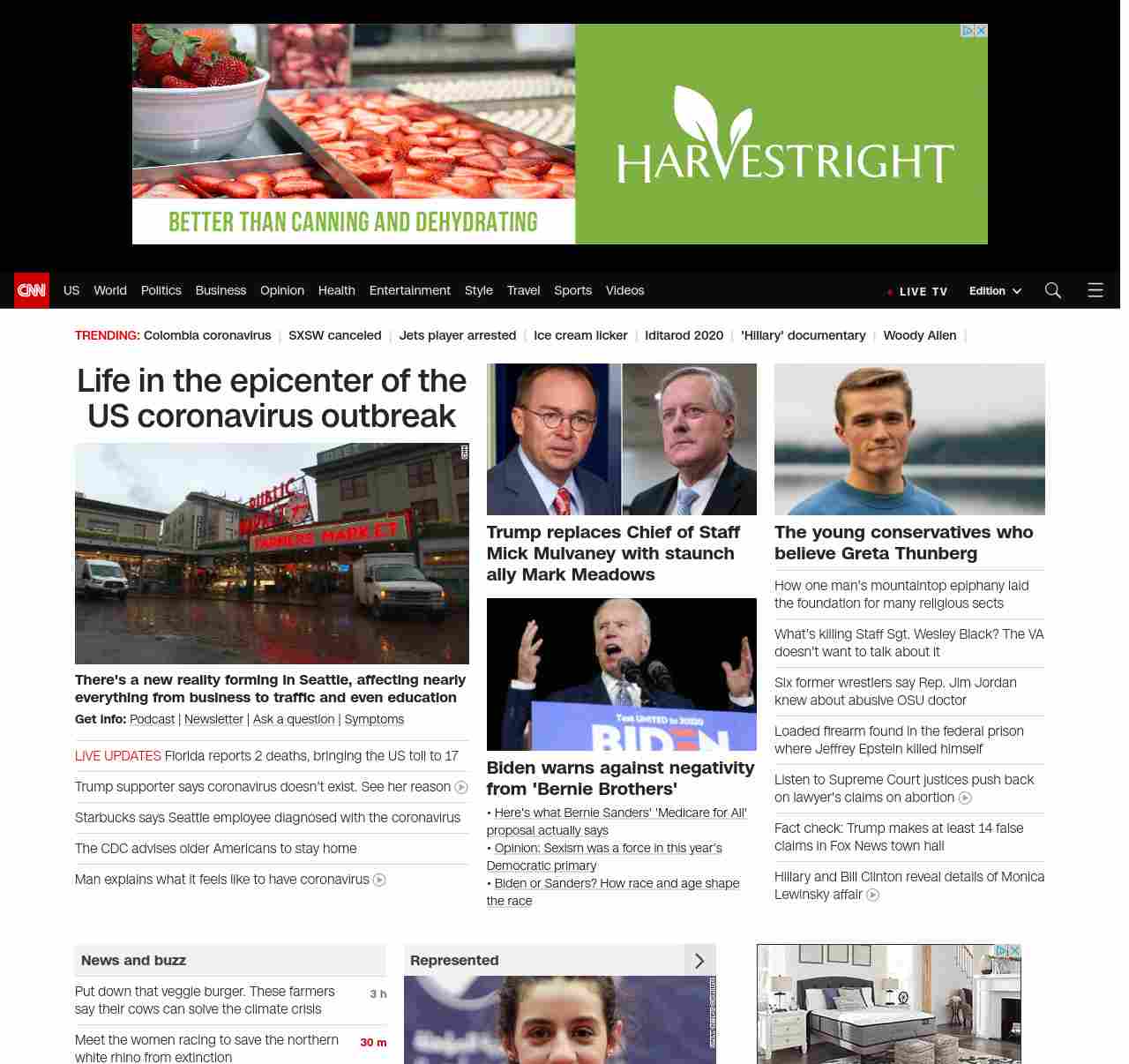
Task: Expand the Edition dropdown
Action: point(995,291)
